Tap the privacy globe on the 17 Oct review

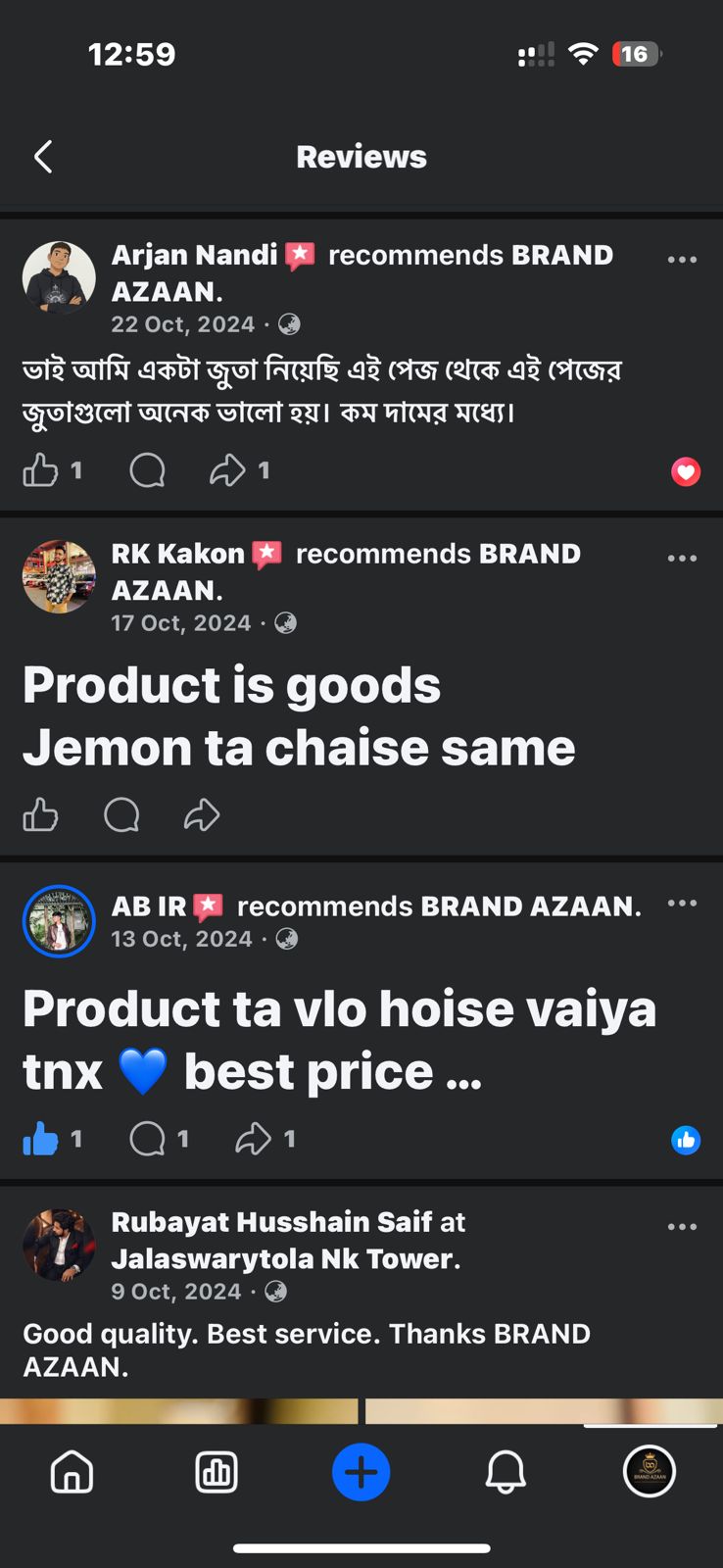(x=286, y=622)
